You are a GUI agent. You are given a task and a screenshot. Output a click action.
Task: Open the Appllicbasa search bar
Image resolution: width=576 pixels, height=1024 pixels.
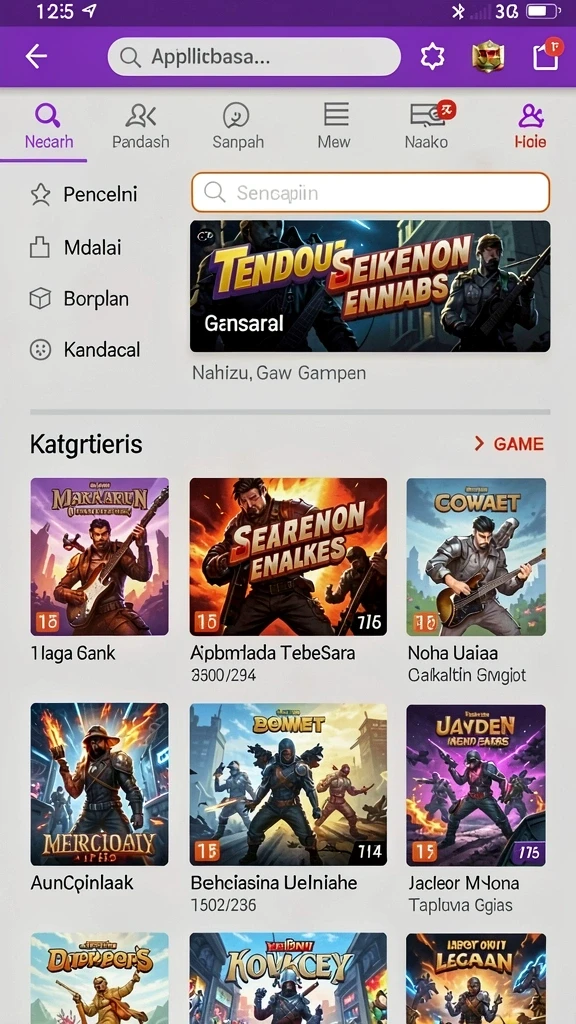[254, 57]
